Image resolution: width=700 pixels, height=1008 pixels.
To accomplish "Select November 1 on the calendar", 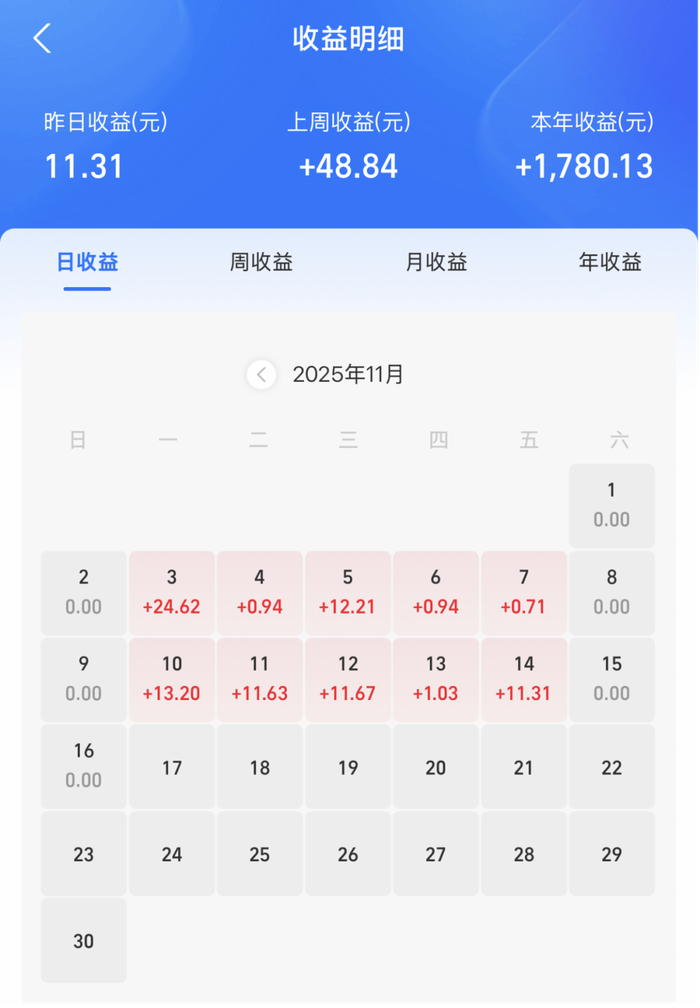I will point(612,505).
